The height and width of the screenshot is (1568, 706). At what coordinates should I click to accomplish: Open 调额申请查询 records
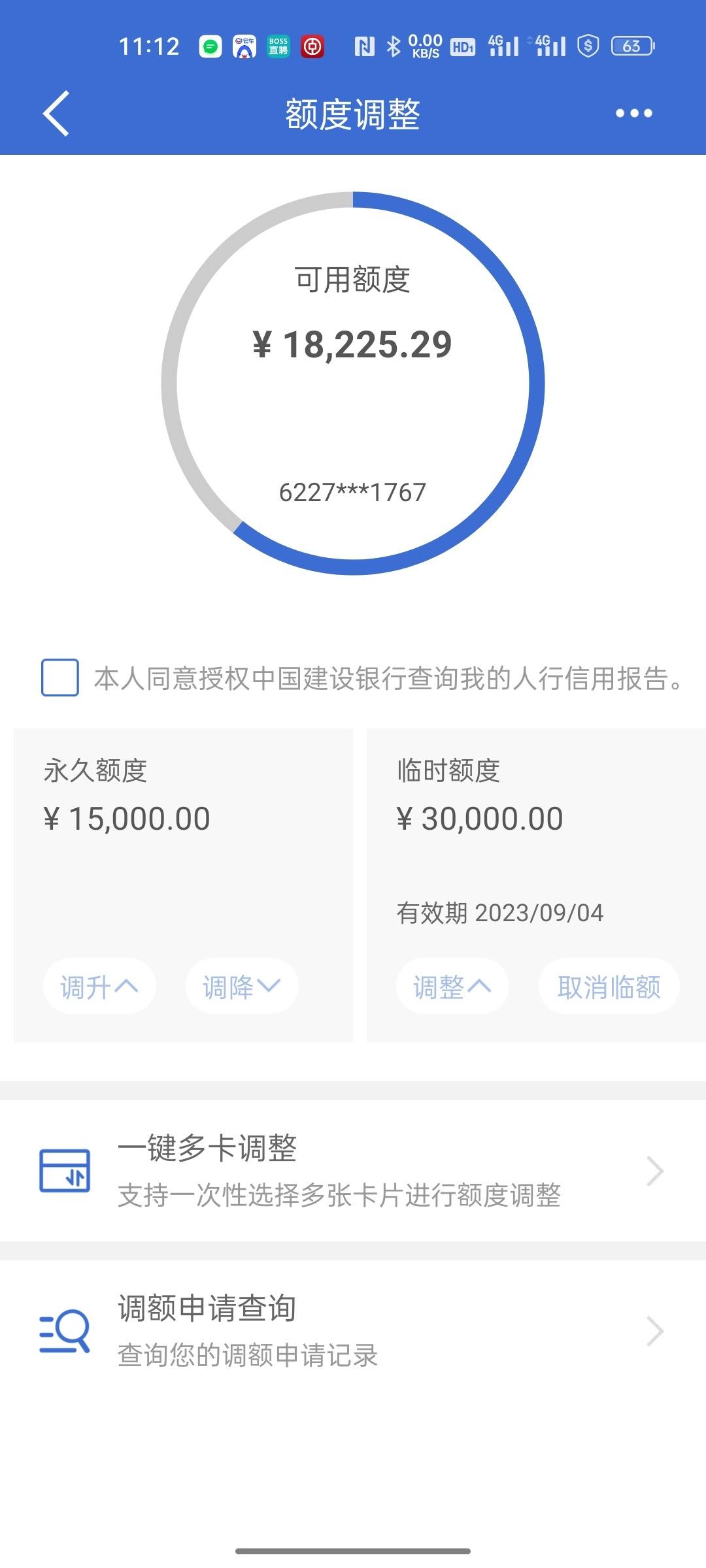tap(353, 1331)
